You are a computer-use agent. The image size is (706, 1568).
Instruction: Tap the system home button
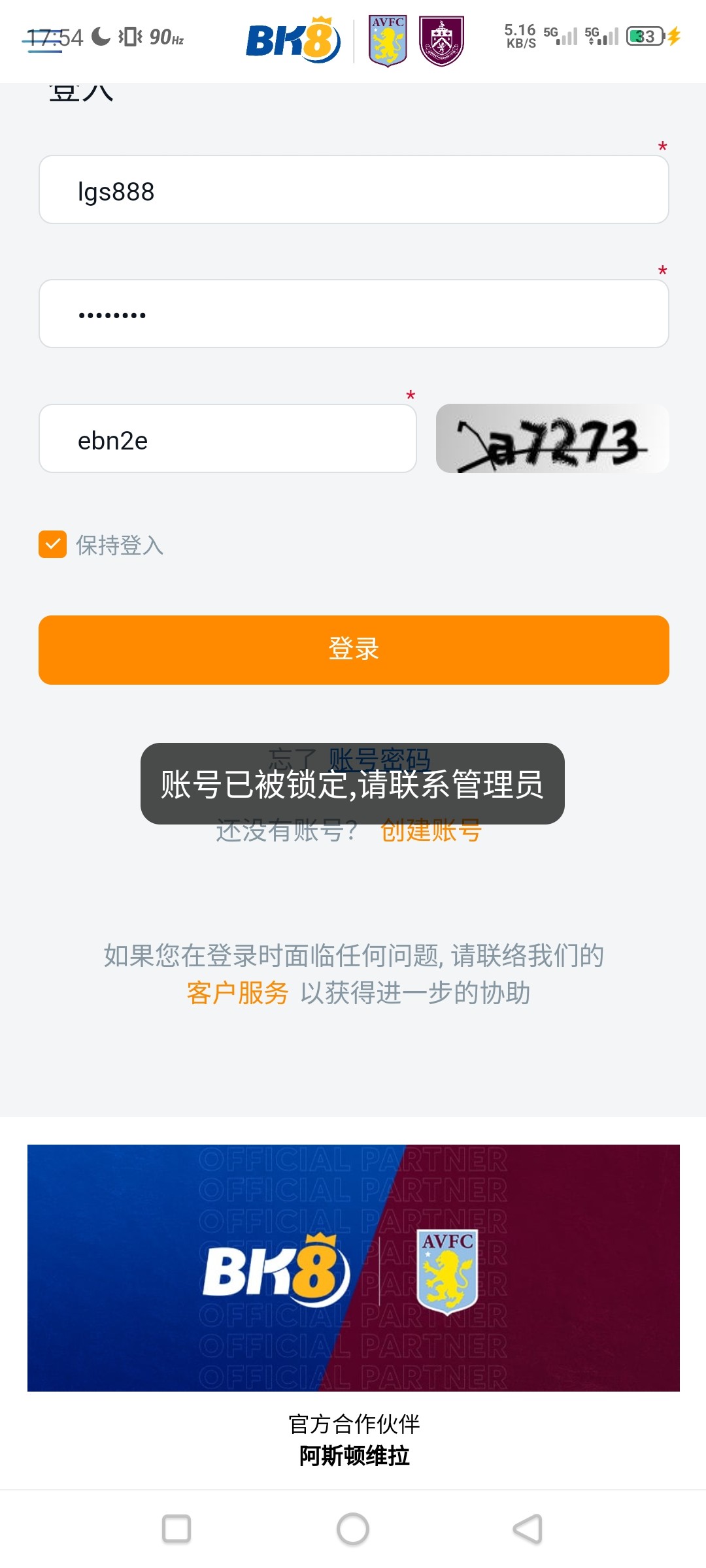coord(353,1529)
